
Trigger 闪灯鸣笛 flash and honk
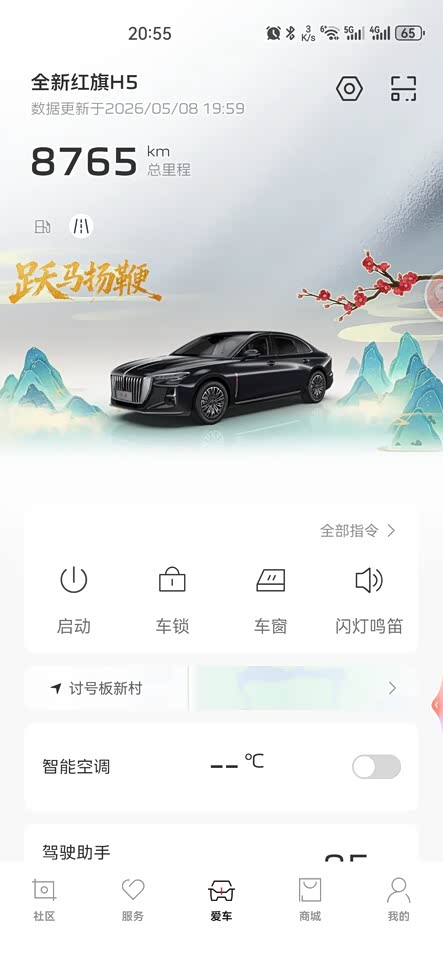(x=369, y=600)
